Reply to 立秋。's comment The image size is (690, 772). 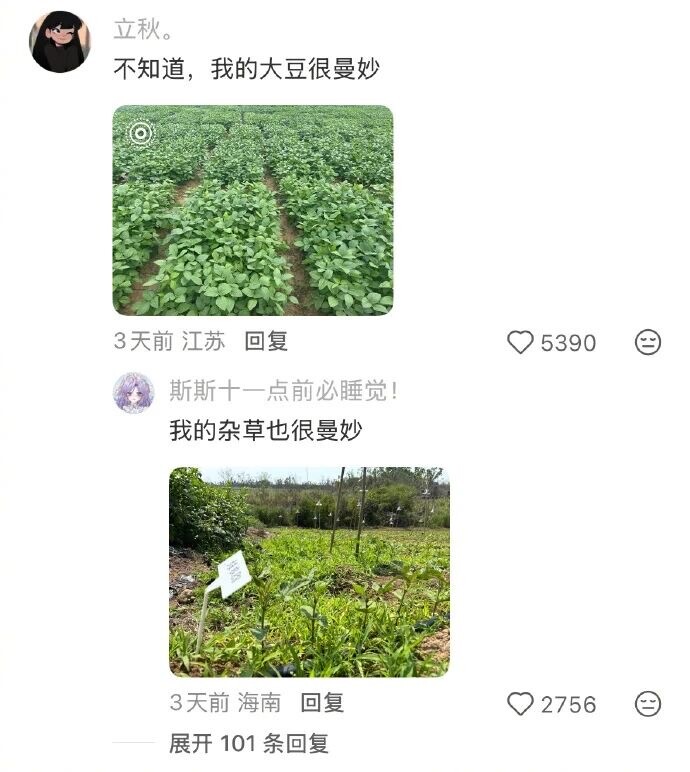(x=266, y=342)
